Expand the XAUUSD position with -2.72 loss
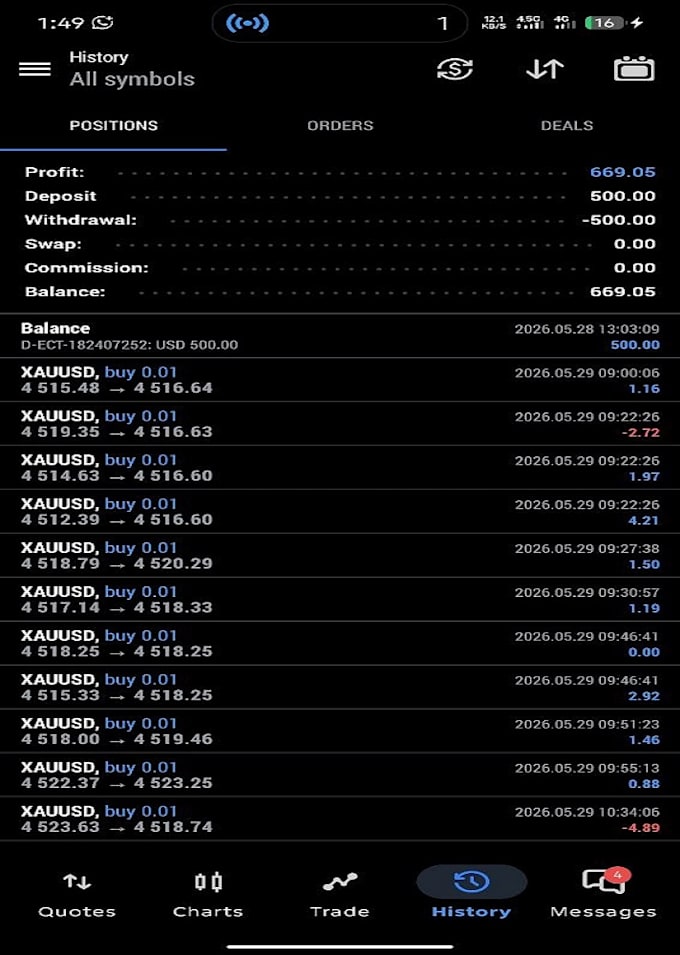 (x=340, y=424)
